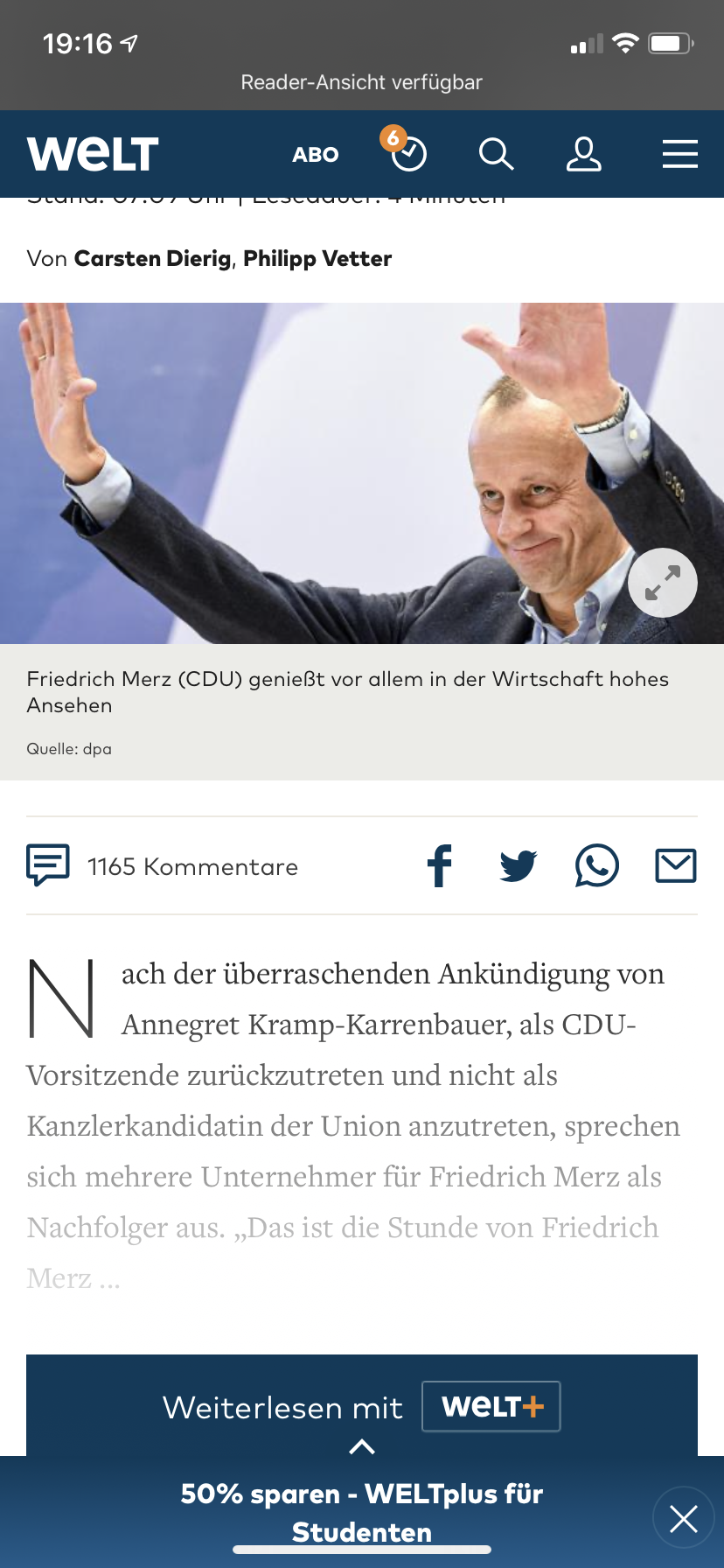Open author Carsten Dierig's page

coord(152,258)
